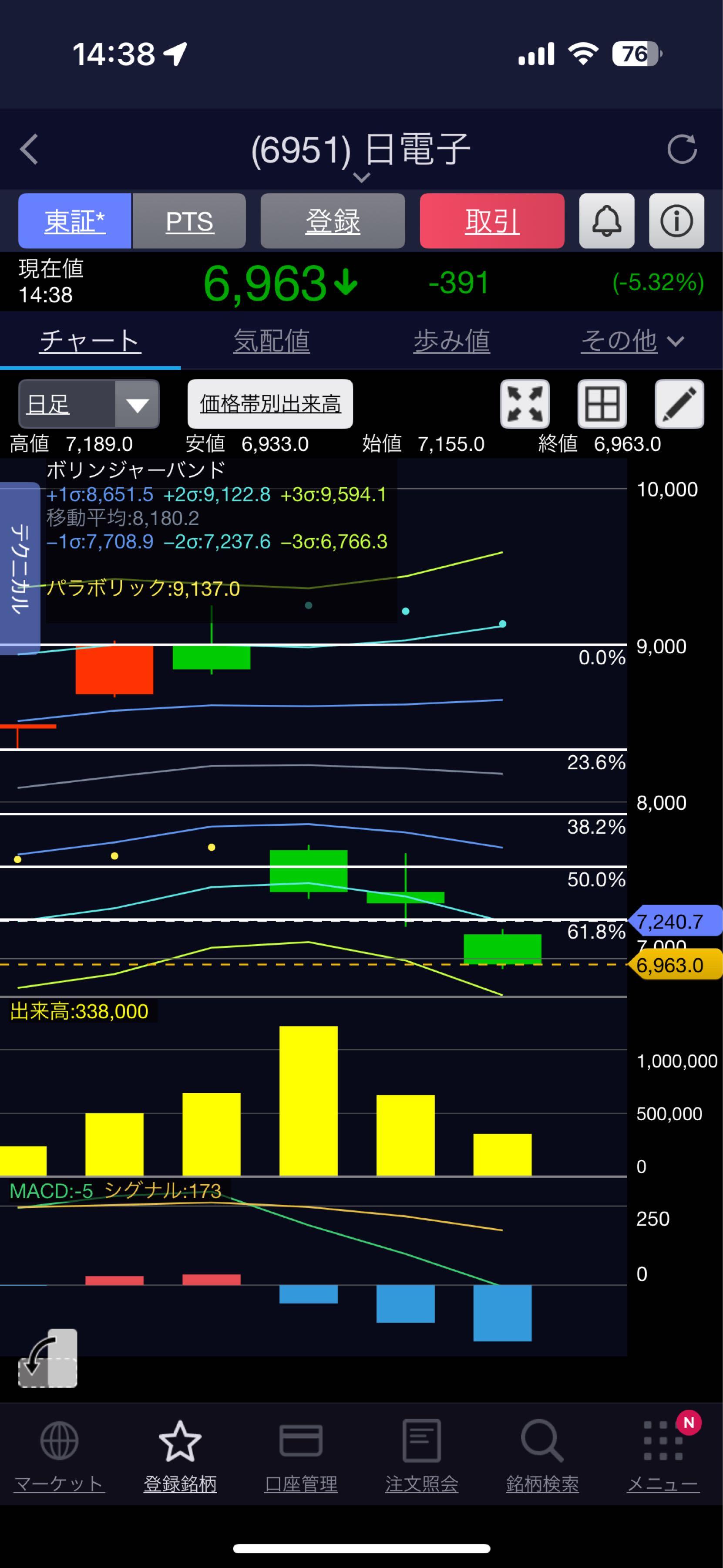Switch to PTS market
Image resolution: width=723 pixels, height=1568 pixels.
click(189, 221)
